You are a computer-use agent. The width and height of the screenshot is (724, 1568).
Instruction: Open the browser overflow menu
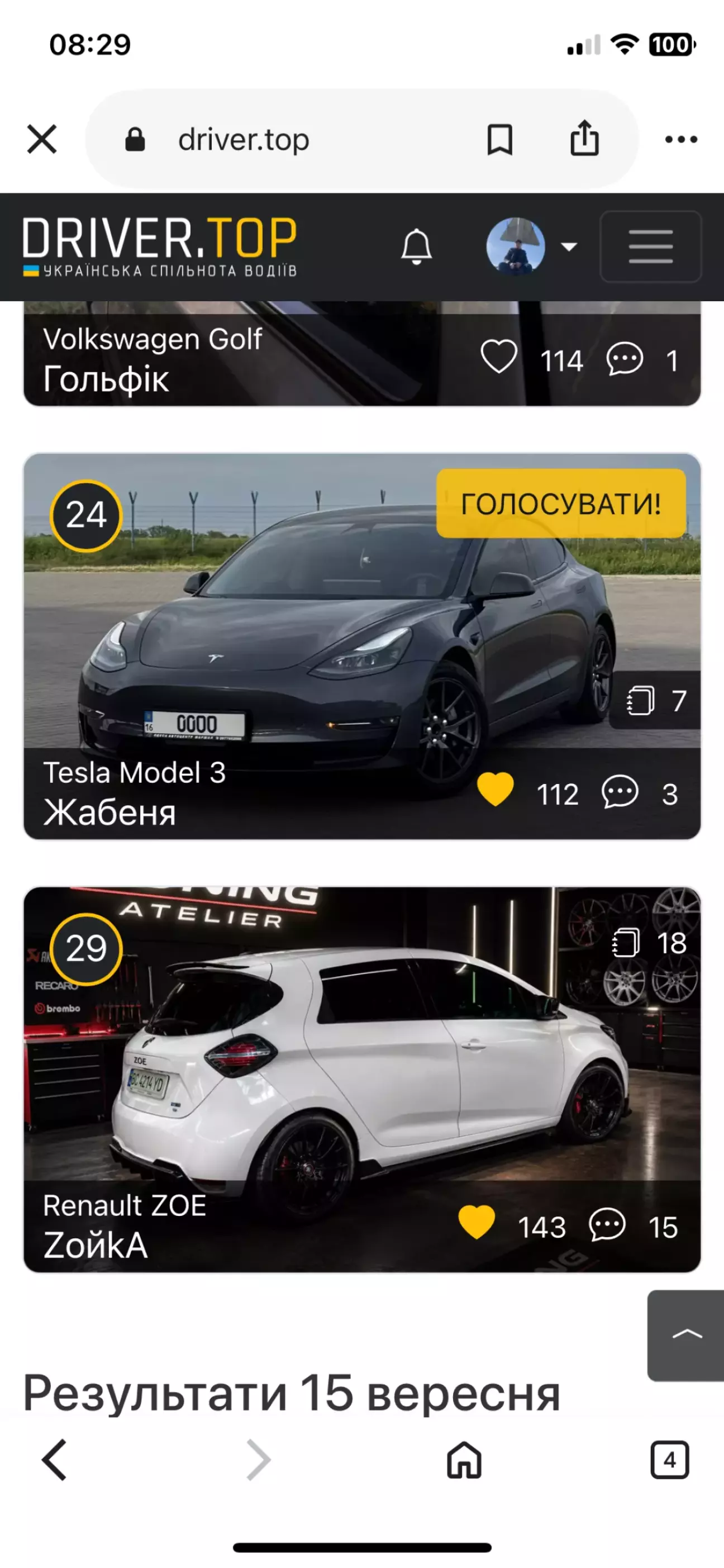(681, 139)
